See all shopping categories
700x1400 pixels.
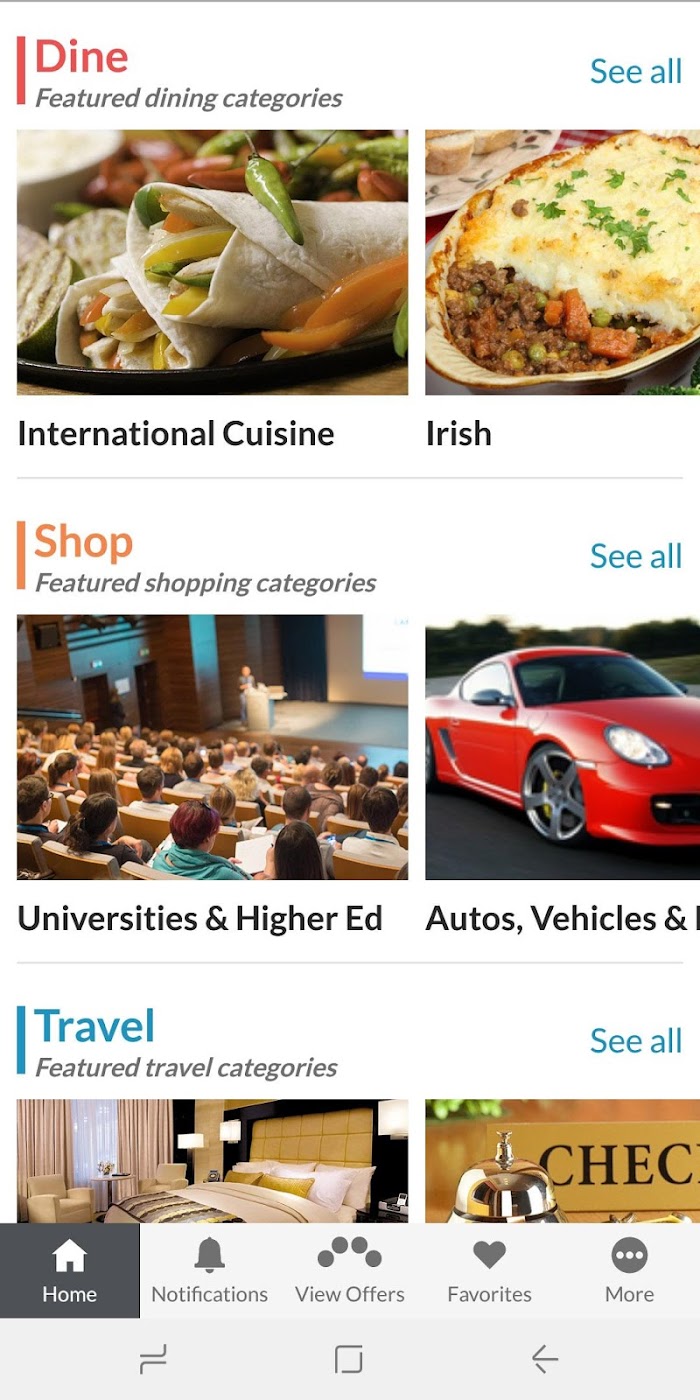coord(635,557)
